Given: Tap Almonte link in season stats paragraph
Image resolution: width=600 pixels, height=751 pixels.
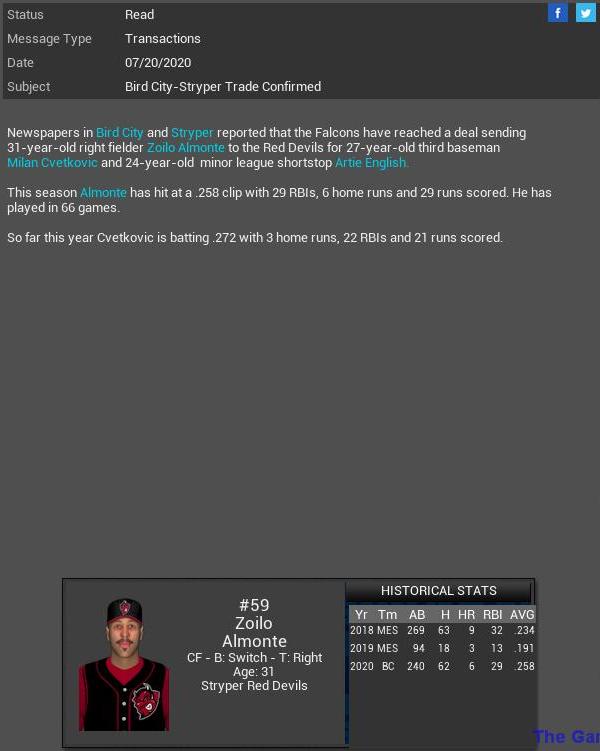Looking at the screenshot, I should 103,193.
